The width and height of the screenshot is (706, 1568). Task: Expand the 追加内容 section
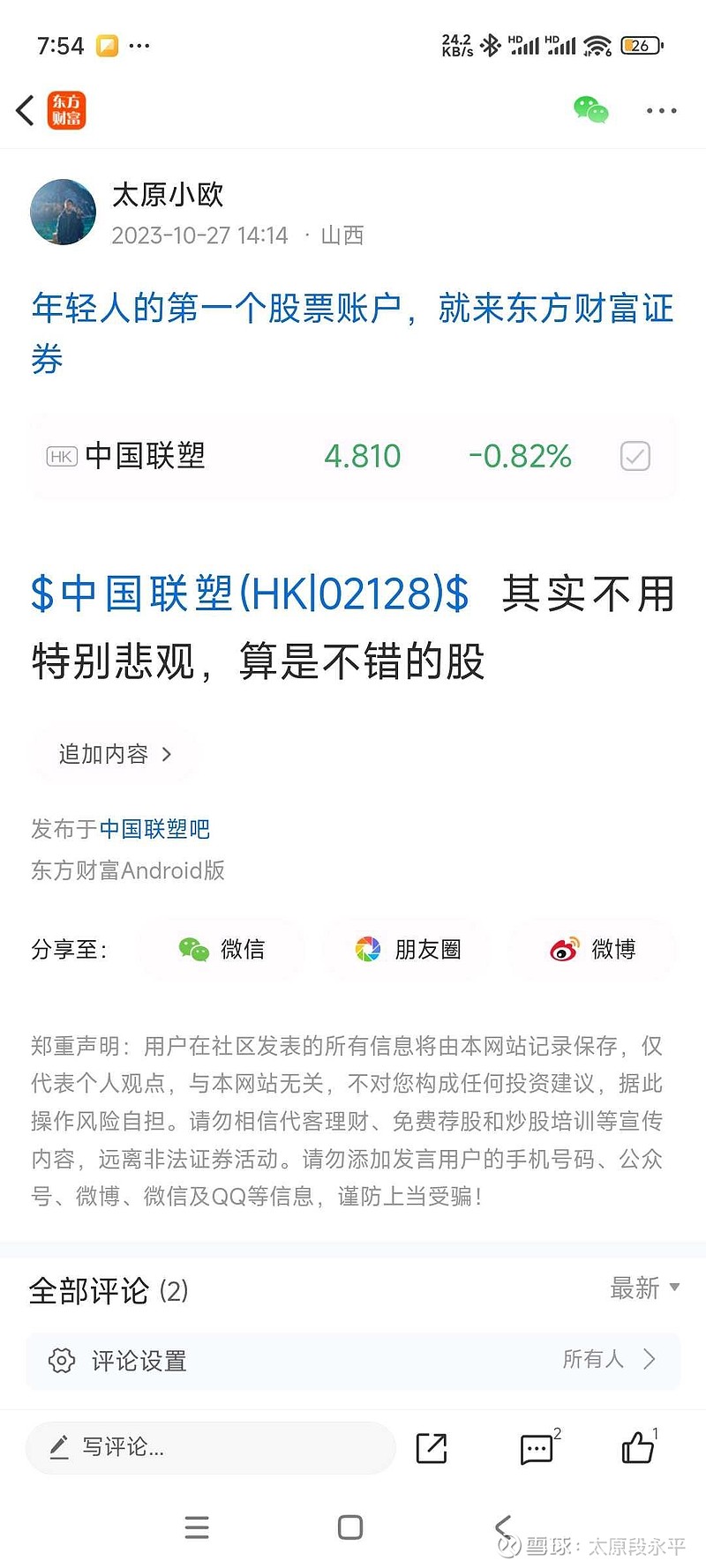pos(112,754)
